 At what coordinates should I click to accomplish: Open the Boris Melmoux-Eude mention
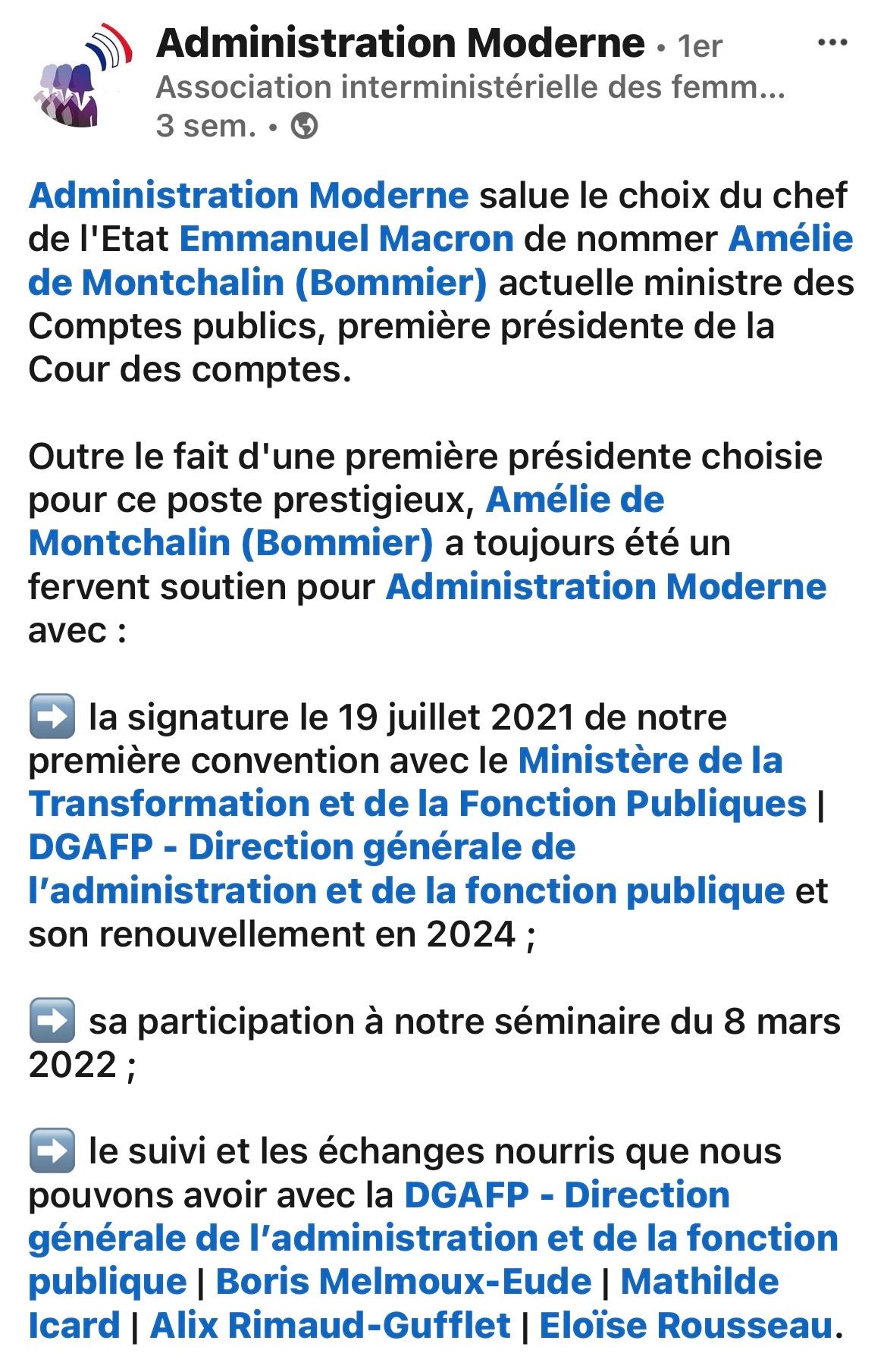coord(403,1282)
